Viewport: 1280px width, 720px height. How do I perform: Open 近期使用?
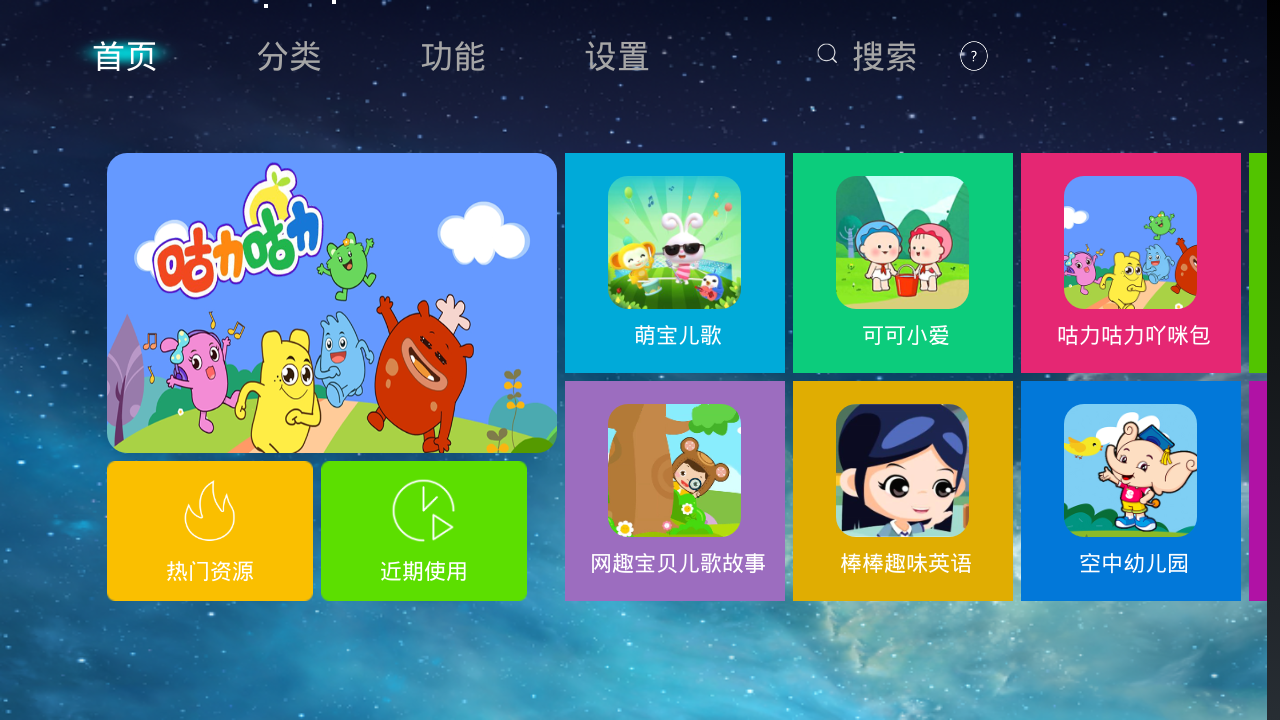pos(424,531)
